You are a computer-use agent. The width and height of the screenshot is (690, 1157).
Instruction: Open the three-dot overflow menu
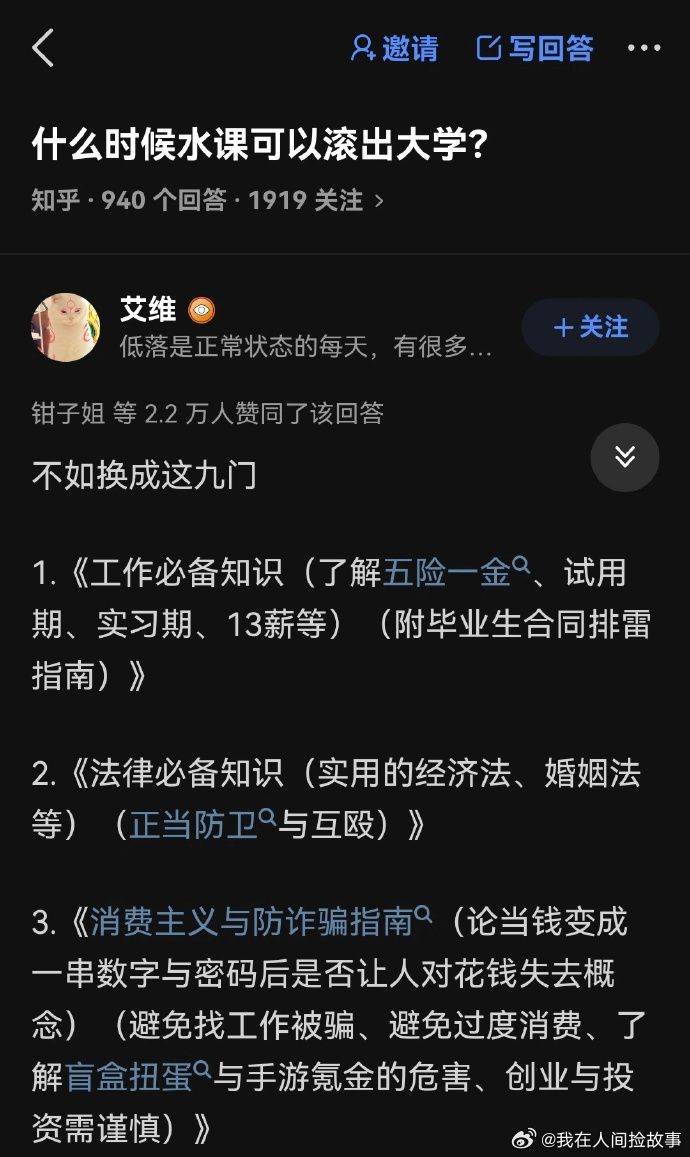[x=644, y=48]
